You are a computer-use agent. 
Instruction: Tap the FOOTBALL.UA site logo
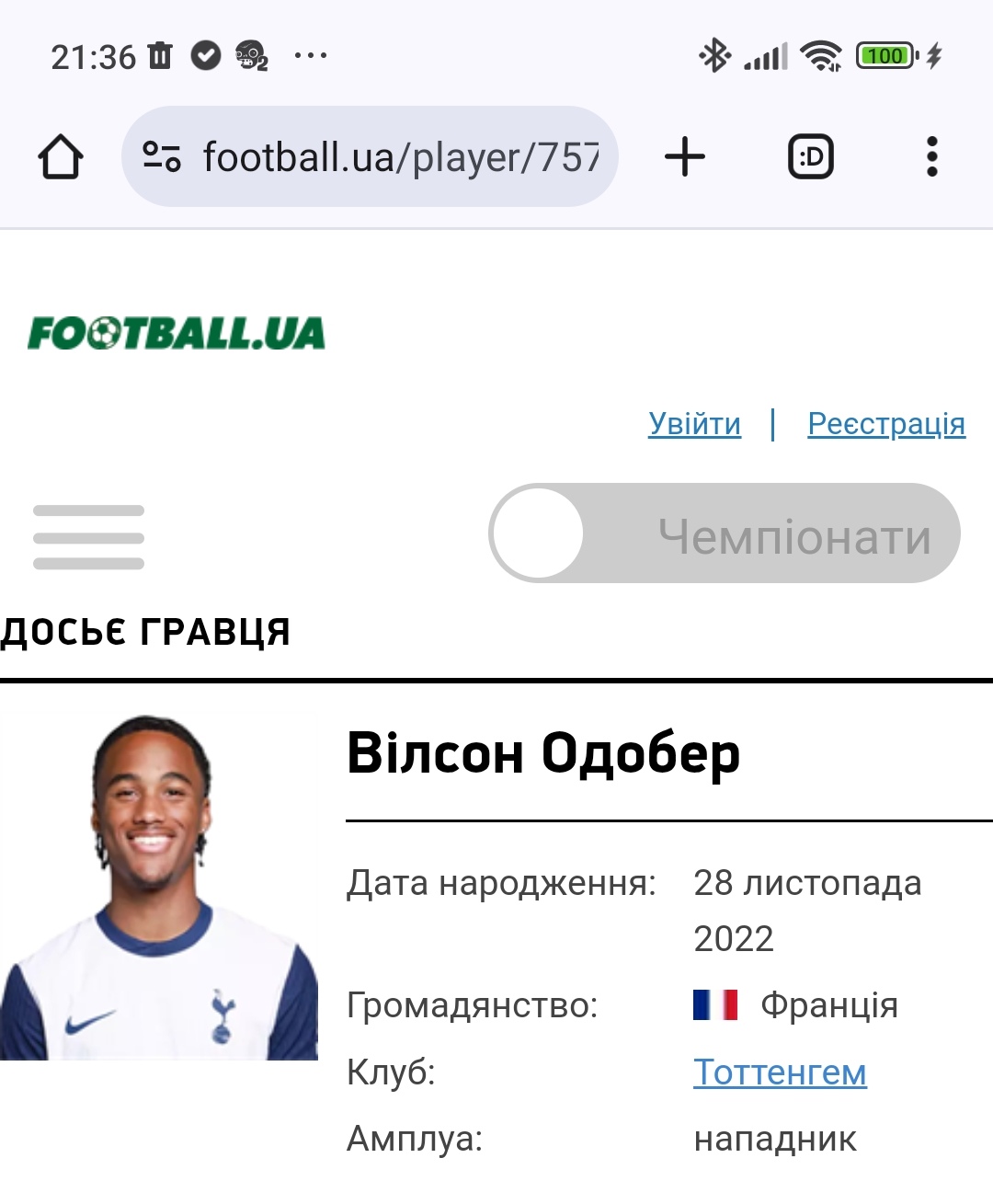[177, 333]
